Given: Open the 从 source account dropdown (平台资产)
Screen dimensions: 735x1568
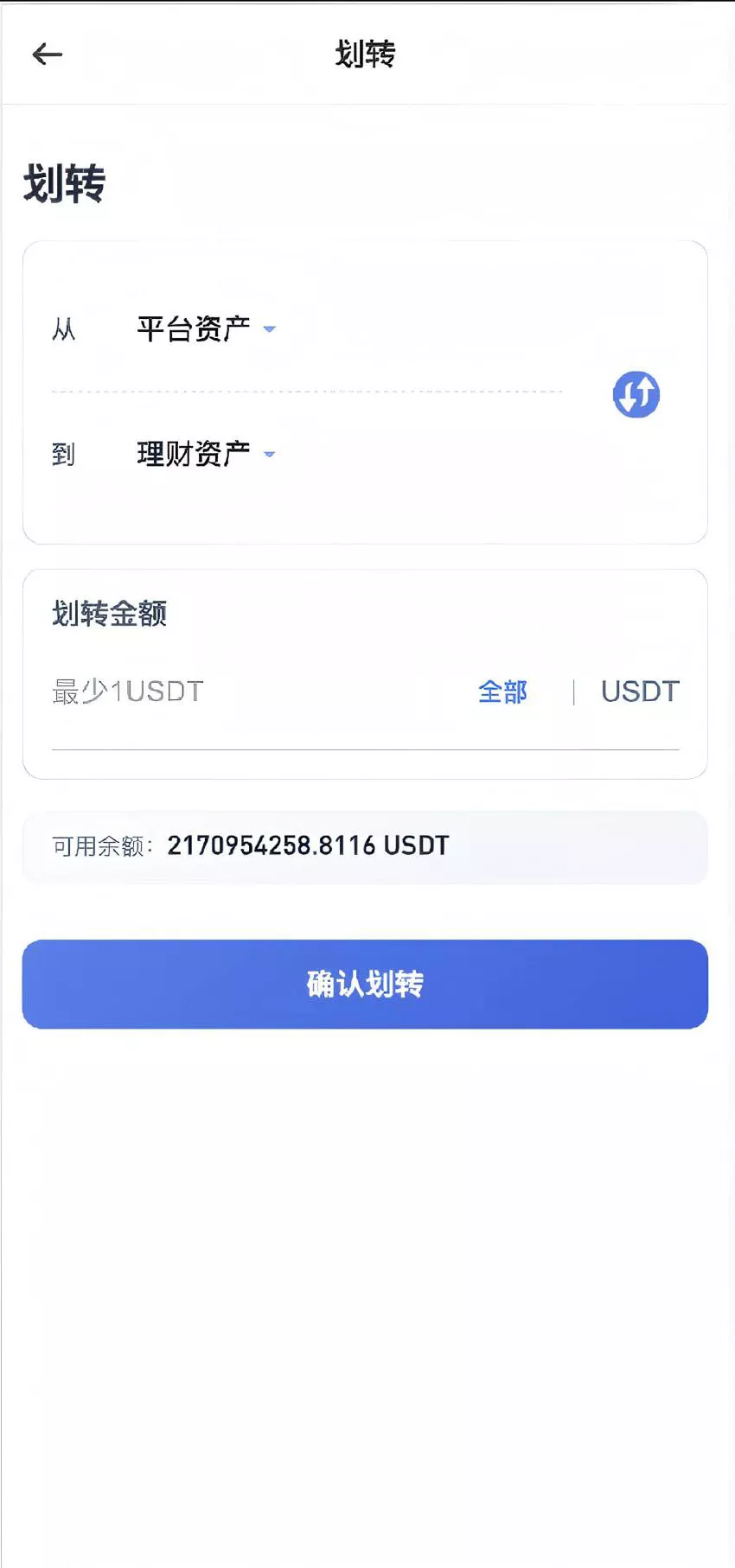Looking at the screenshot, I should tap(206, 329).
